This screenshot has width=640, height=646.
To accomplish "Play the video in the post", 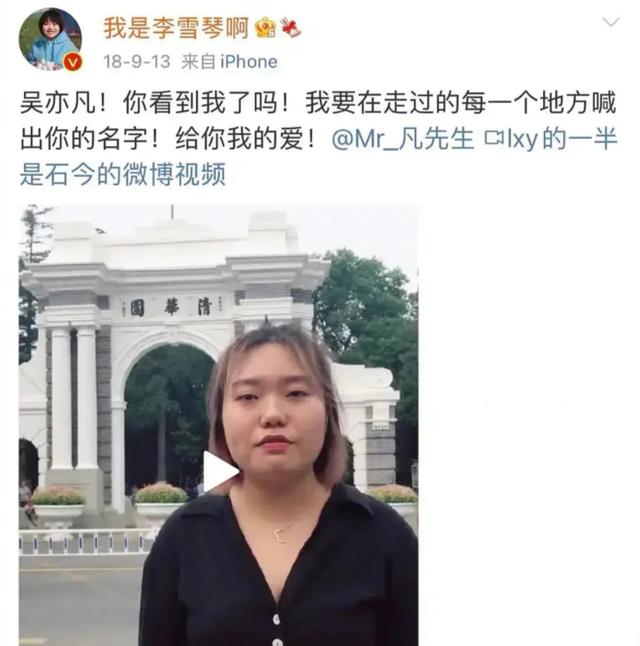I will (219, 471).
